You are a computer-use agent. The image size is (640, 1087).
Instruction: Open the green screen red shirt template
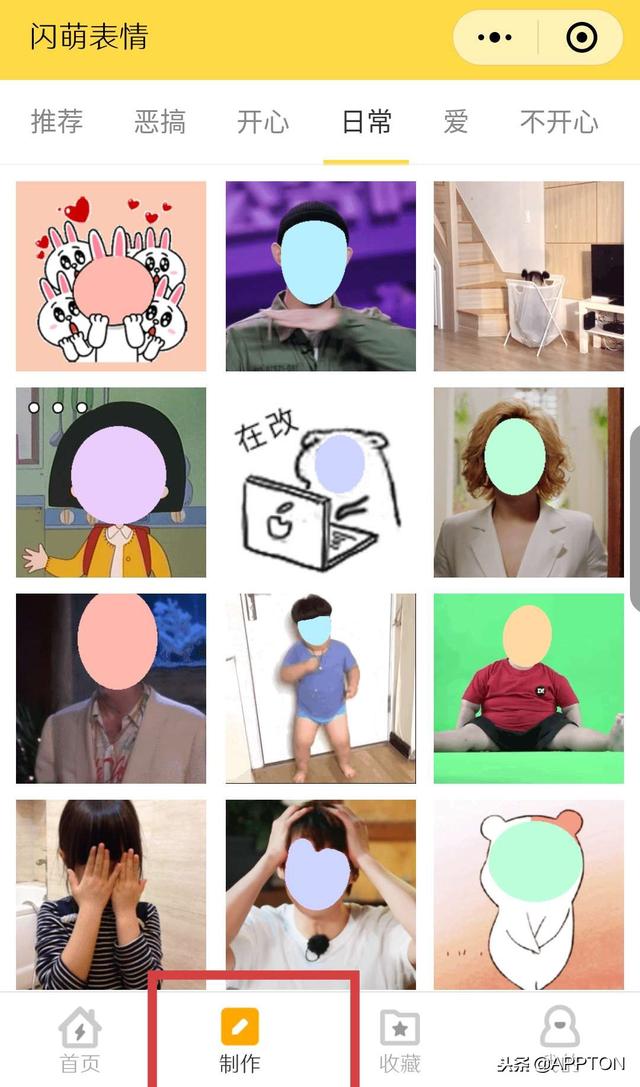[528, 688]
